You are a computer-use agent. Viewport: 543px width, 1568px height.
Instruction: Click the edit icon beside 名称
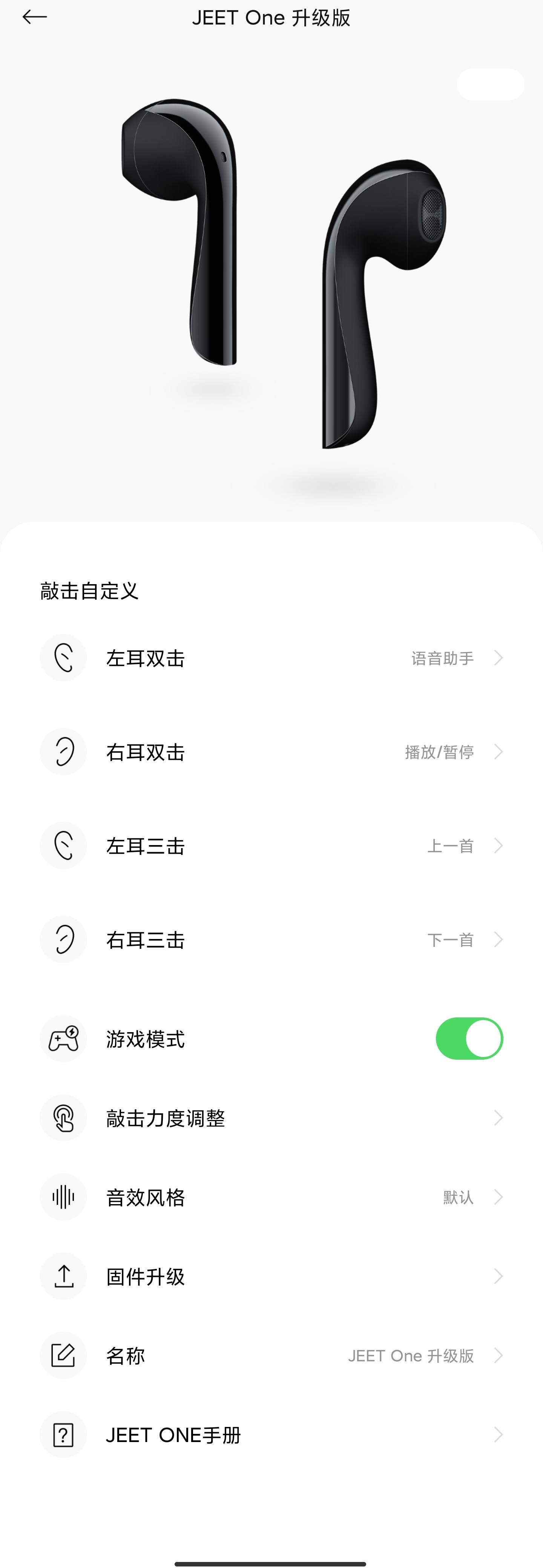point(63,1355)
